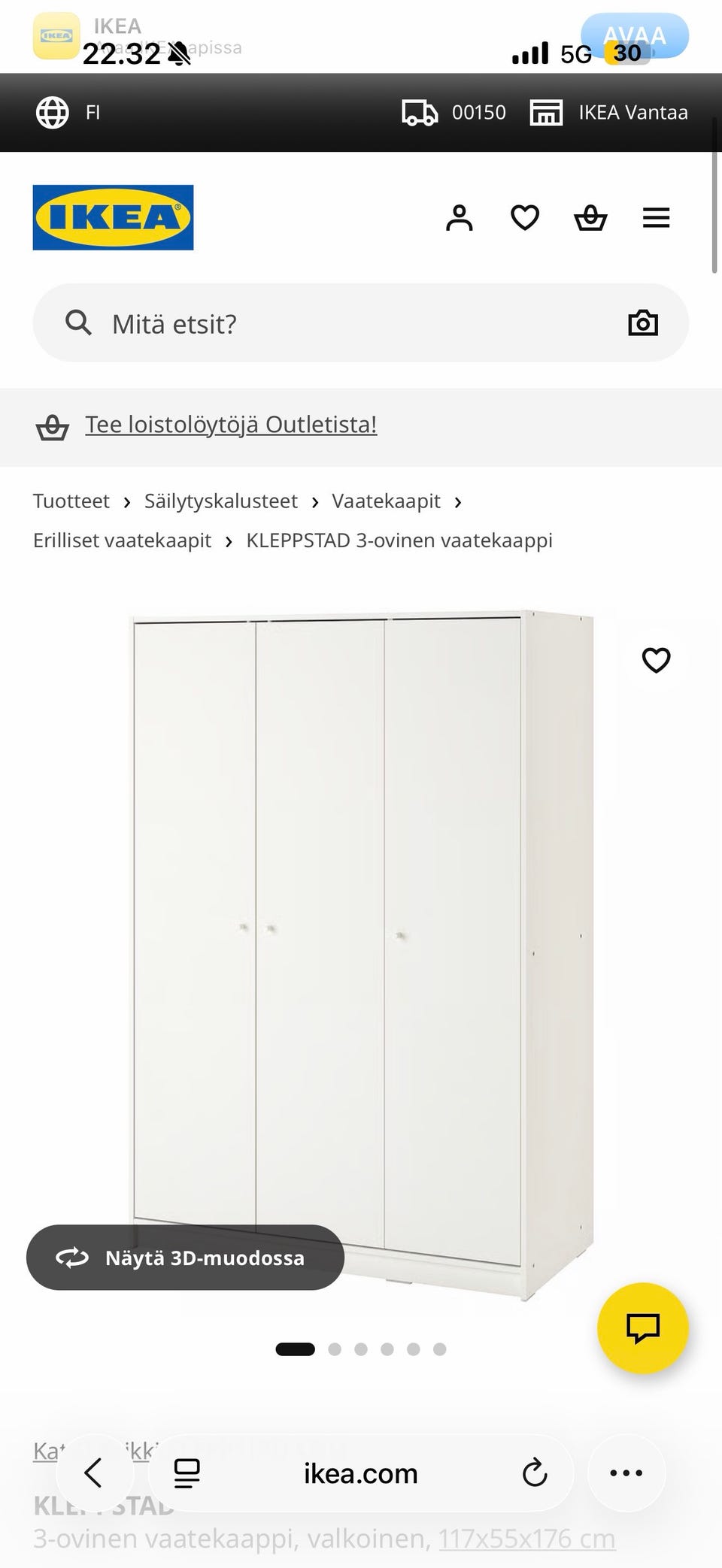Show the wardrobe in 3D mode
The image size is (722, 1568).
(184, 1258)
